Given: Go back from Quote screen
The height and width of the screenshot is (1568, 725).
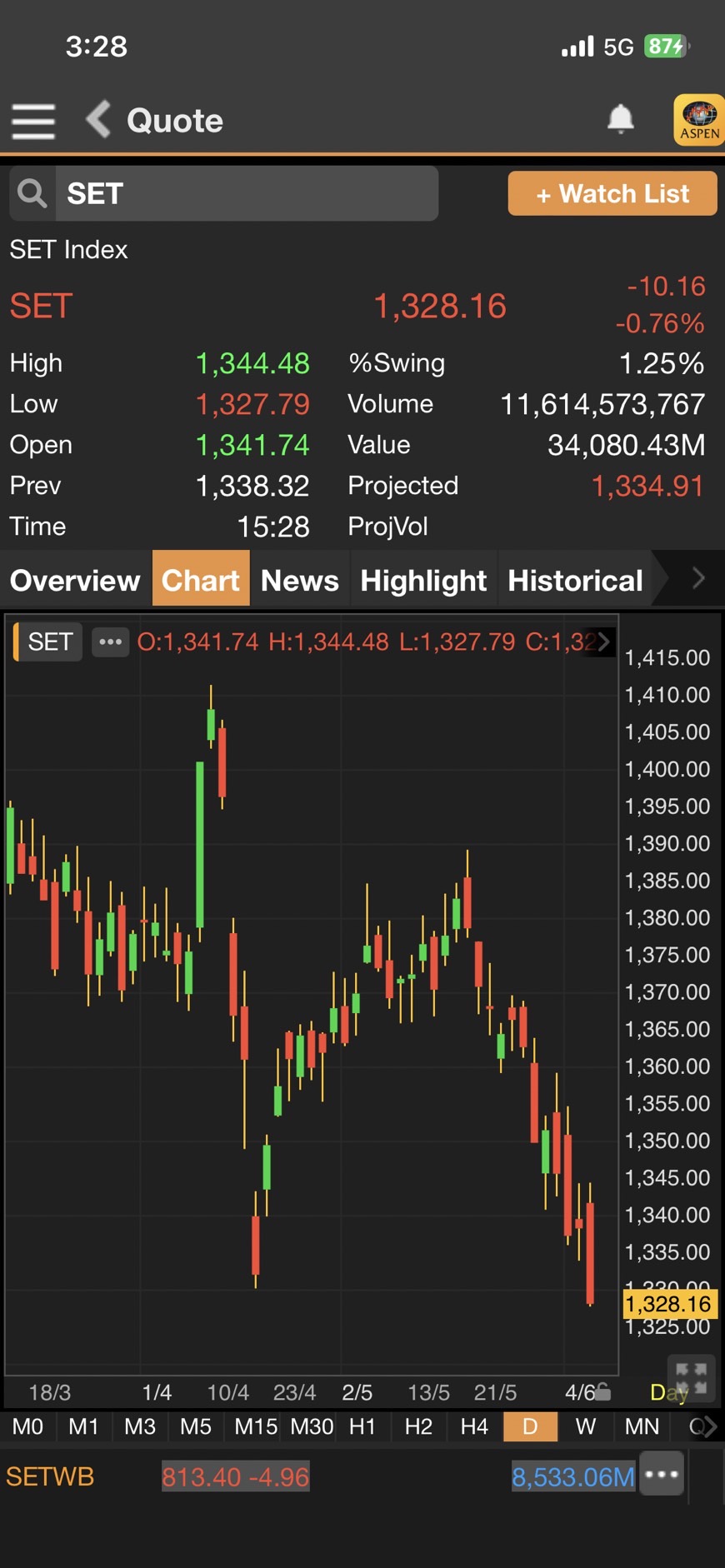Looking at the screenshot, I should pos(98,119).
